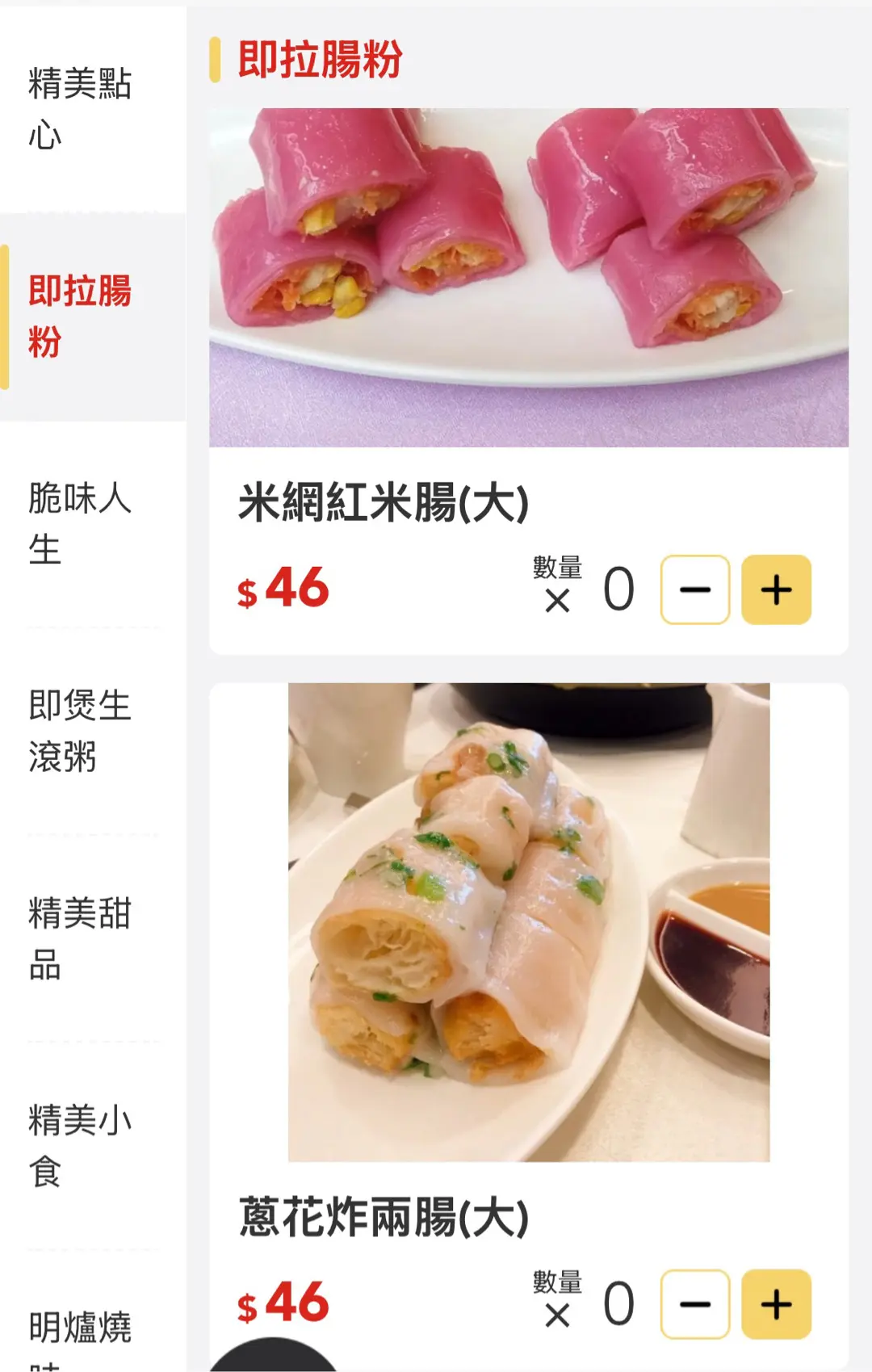Open the 蔥花炸兩腸(大) dish photo
The width and height of the screenshot is (872, 1372).
[529, 922]
